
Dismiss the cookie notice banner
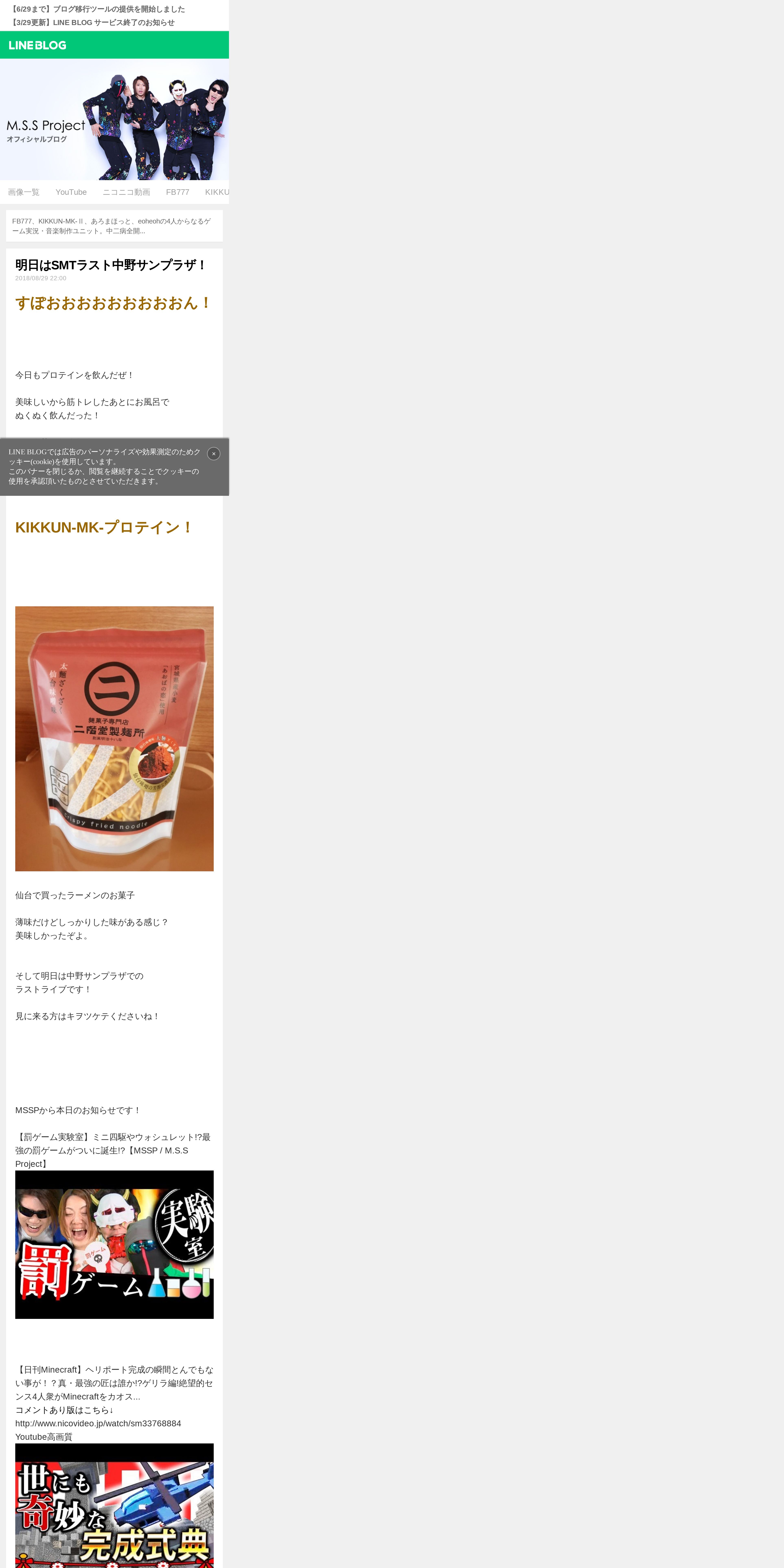[x=214, y=453]
